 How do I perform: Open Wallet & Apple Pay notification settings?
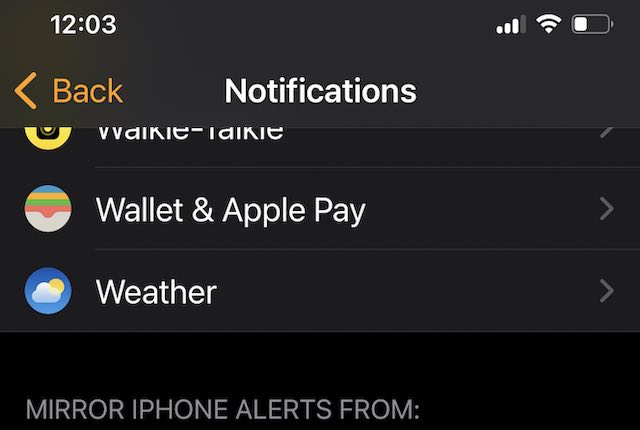pyautogui.click(x=230, y=210)
